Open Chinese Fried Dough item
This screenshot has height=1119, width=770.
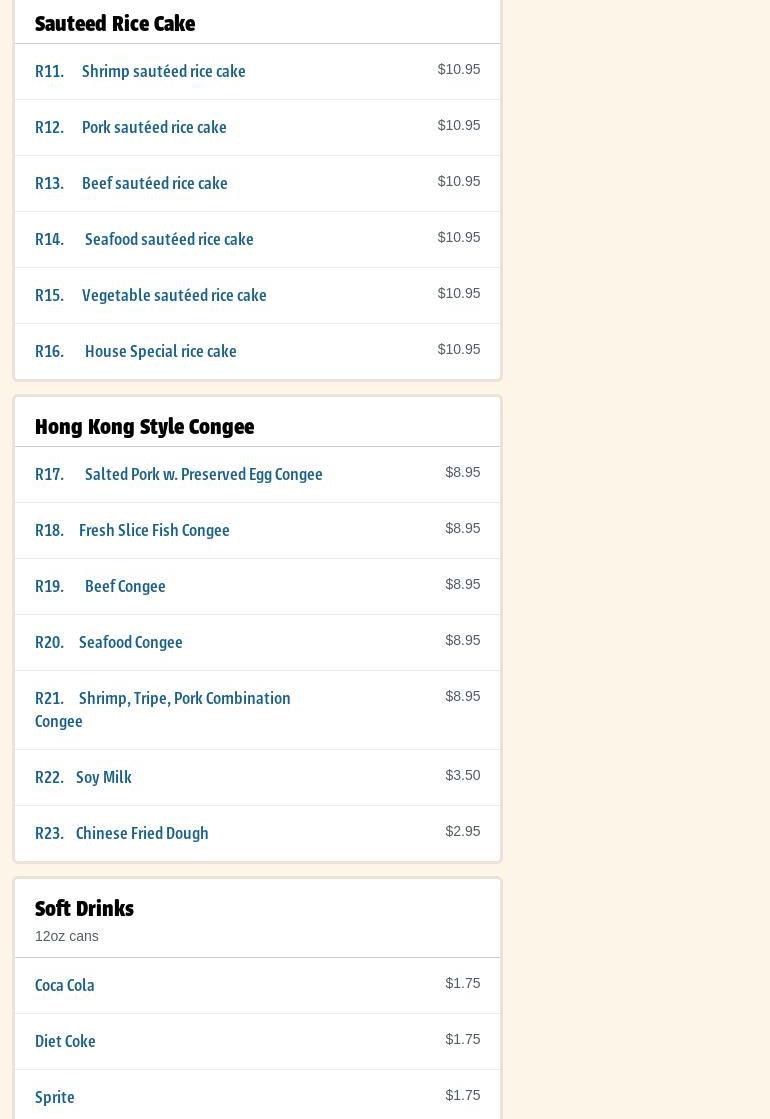point(142,833)
